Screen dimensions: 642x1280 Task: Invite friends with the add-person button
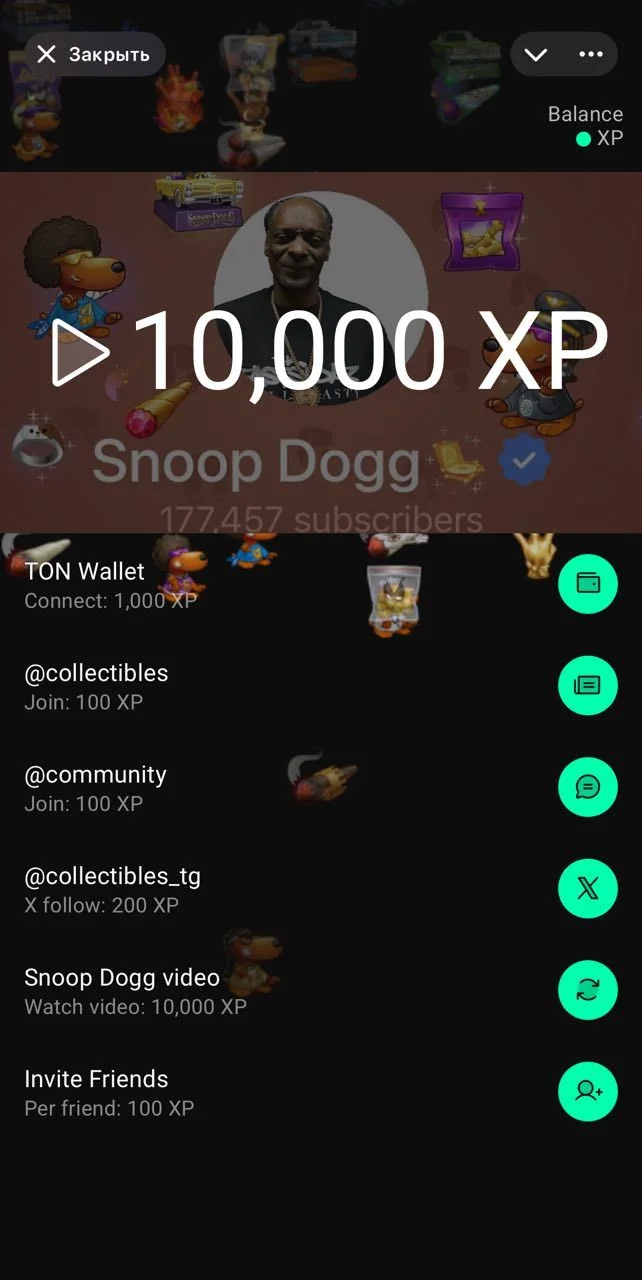tap(588, 1091)
